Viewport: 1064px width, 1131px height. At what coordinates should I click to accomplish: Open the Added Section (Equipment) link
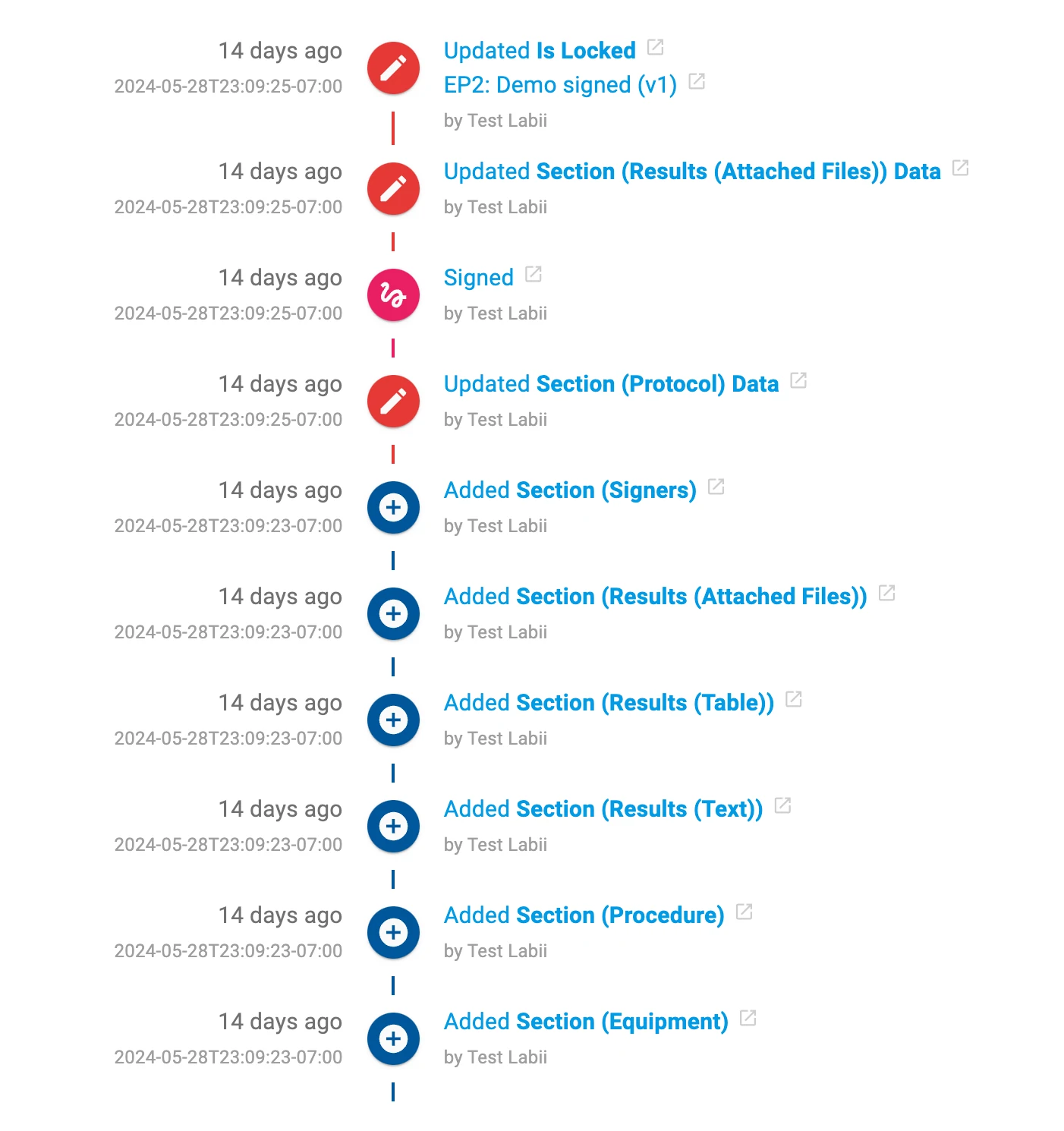585,1022
